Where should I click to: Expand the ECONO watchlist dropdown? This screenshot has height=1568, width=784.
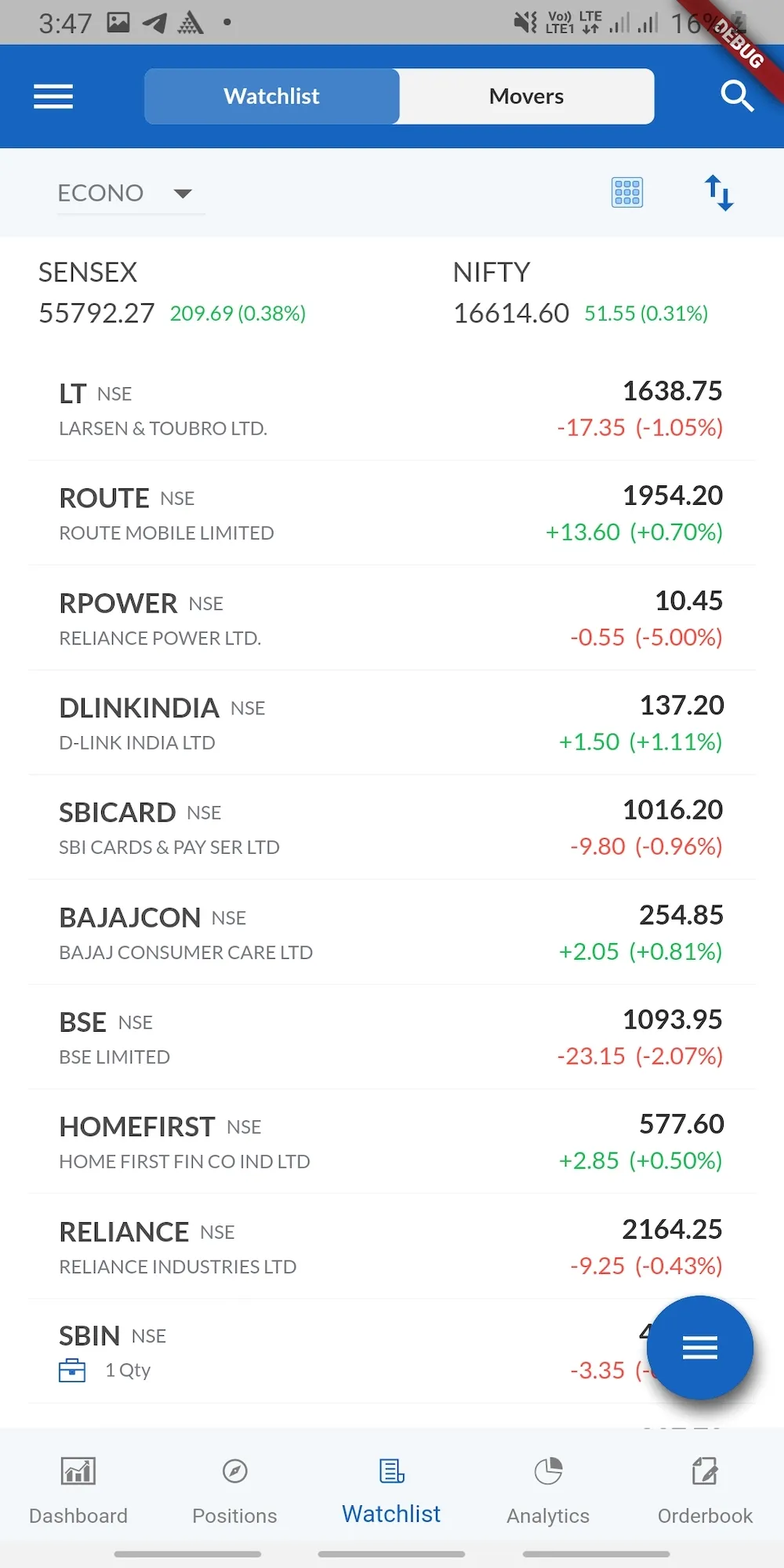pos(125,193)
